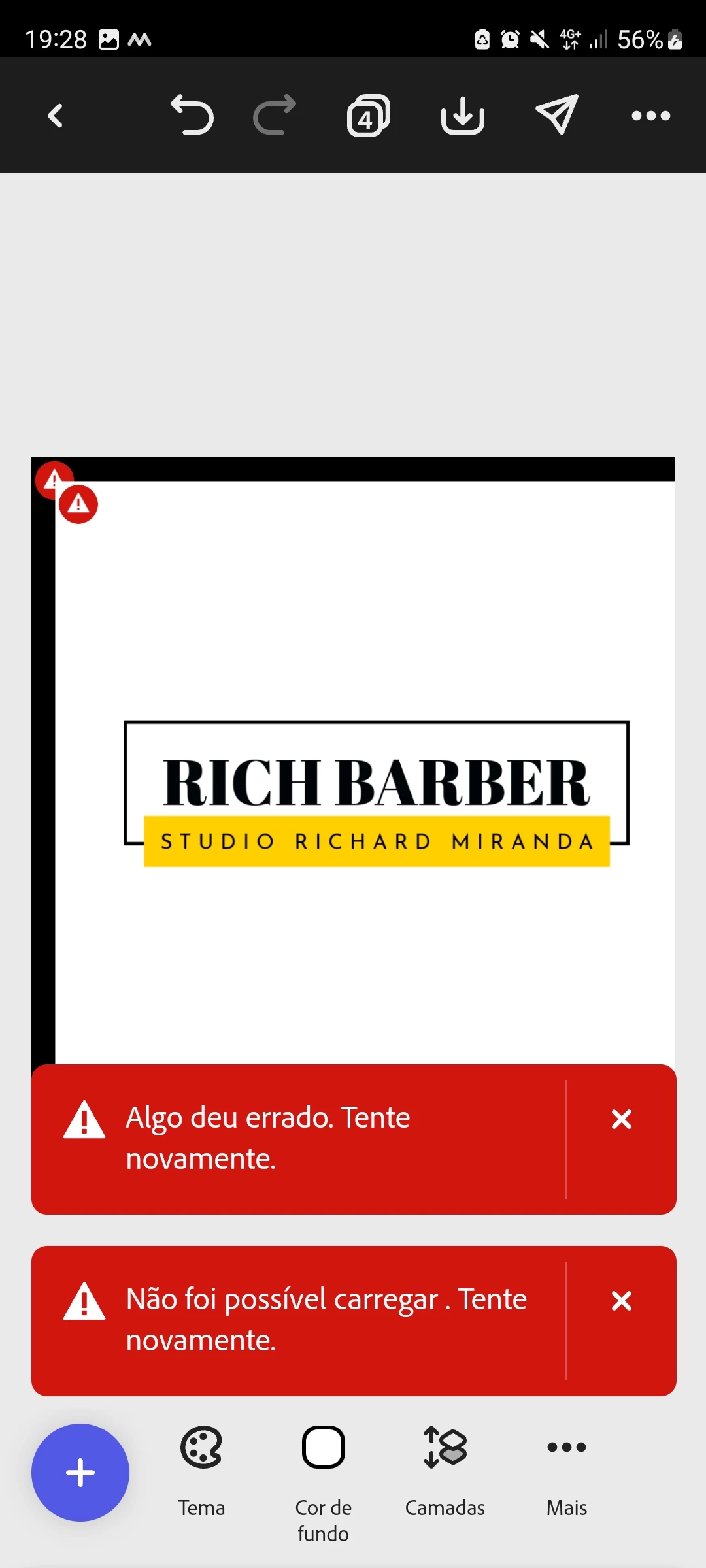Image resolution: width=706 pixels, height=1568 pixels.
Task: Undo the last edit
Action: (192, 116)
